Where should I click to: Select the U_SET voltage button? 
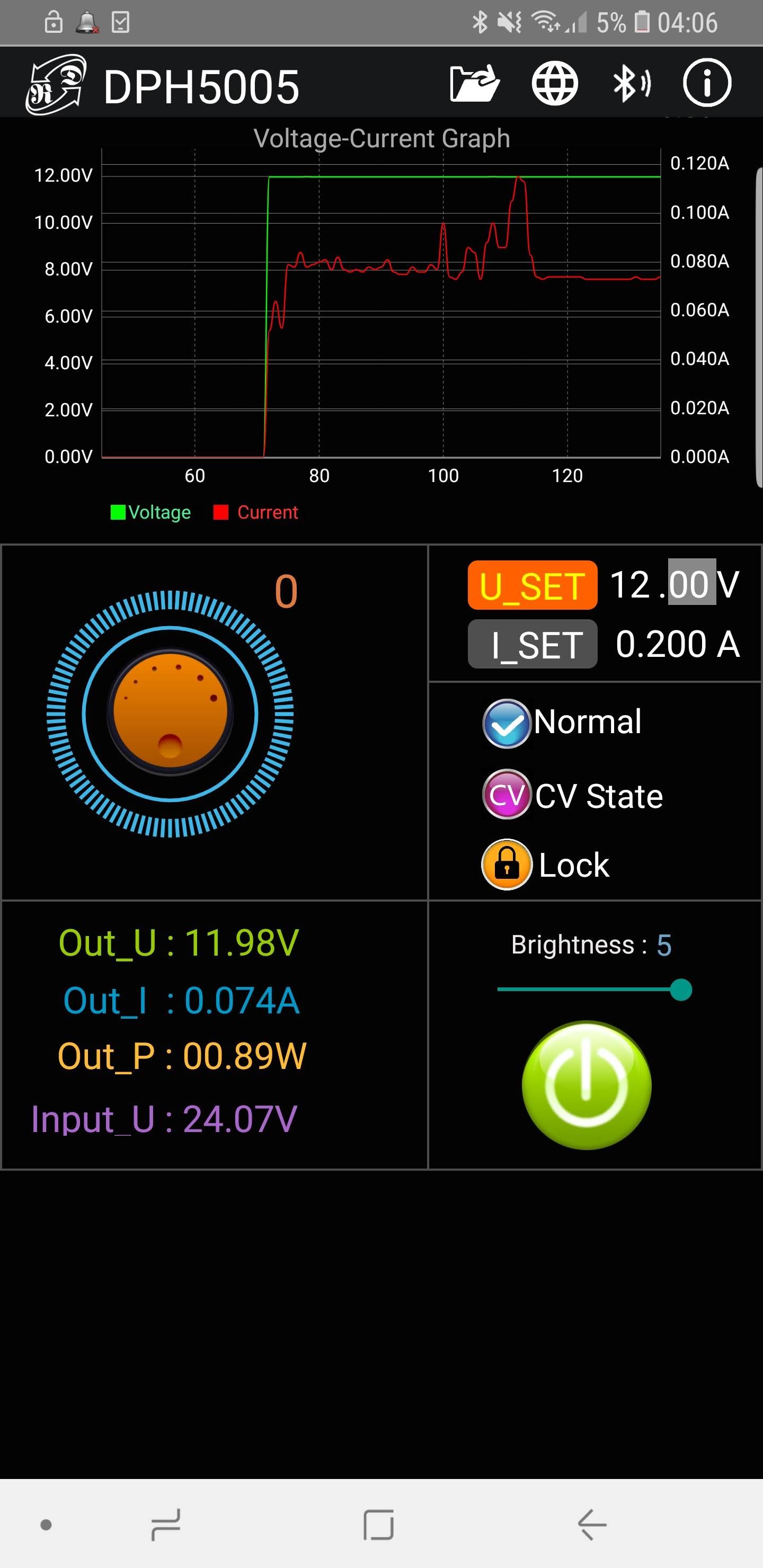pyautogui.click(x=531, y=585)
